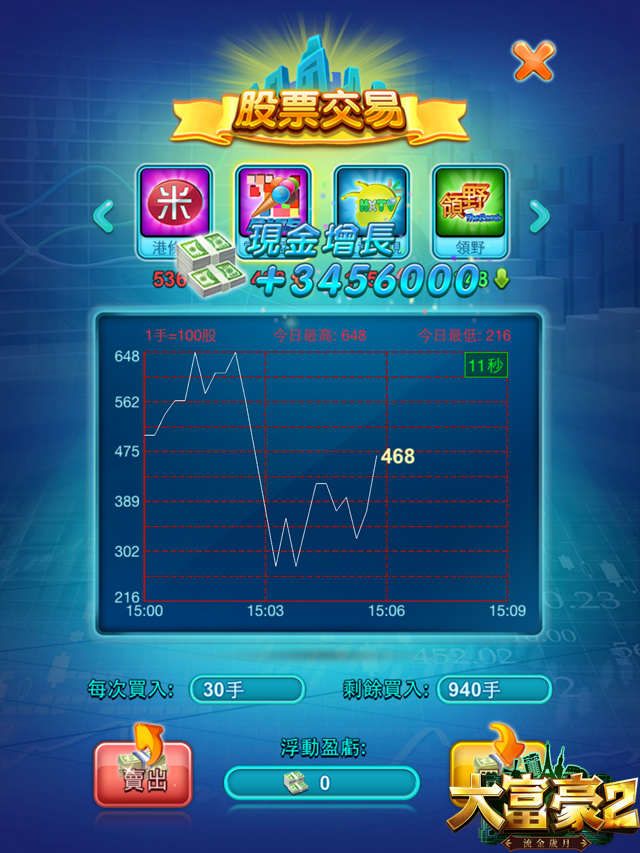Screen dimensions: 640x853
Task: Show previous stocks with left arrow
Action: [x=102, y=214]
